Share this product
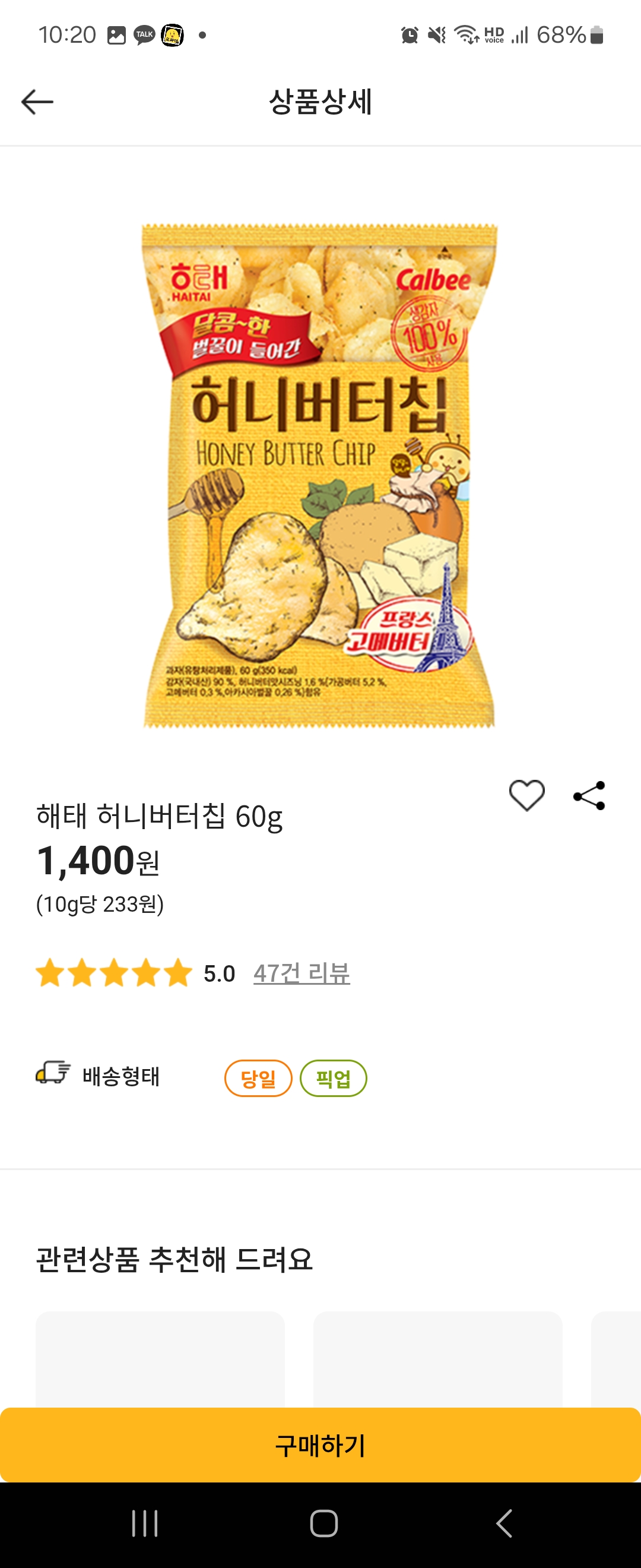The image size is (641, 1568). coord(589,795)
